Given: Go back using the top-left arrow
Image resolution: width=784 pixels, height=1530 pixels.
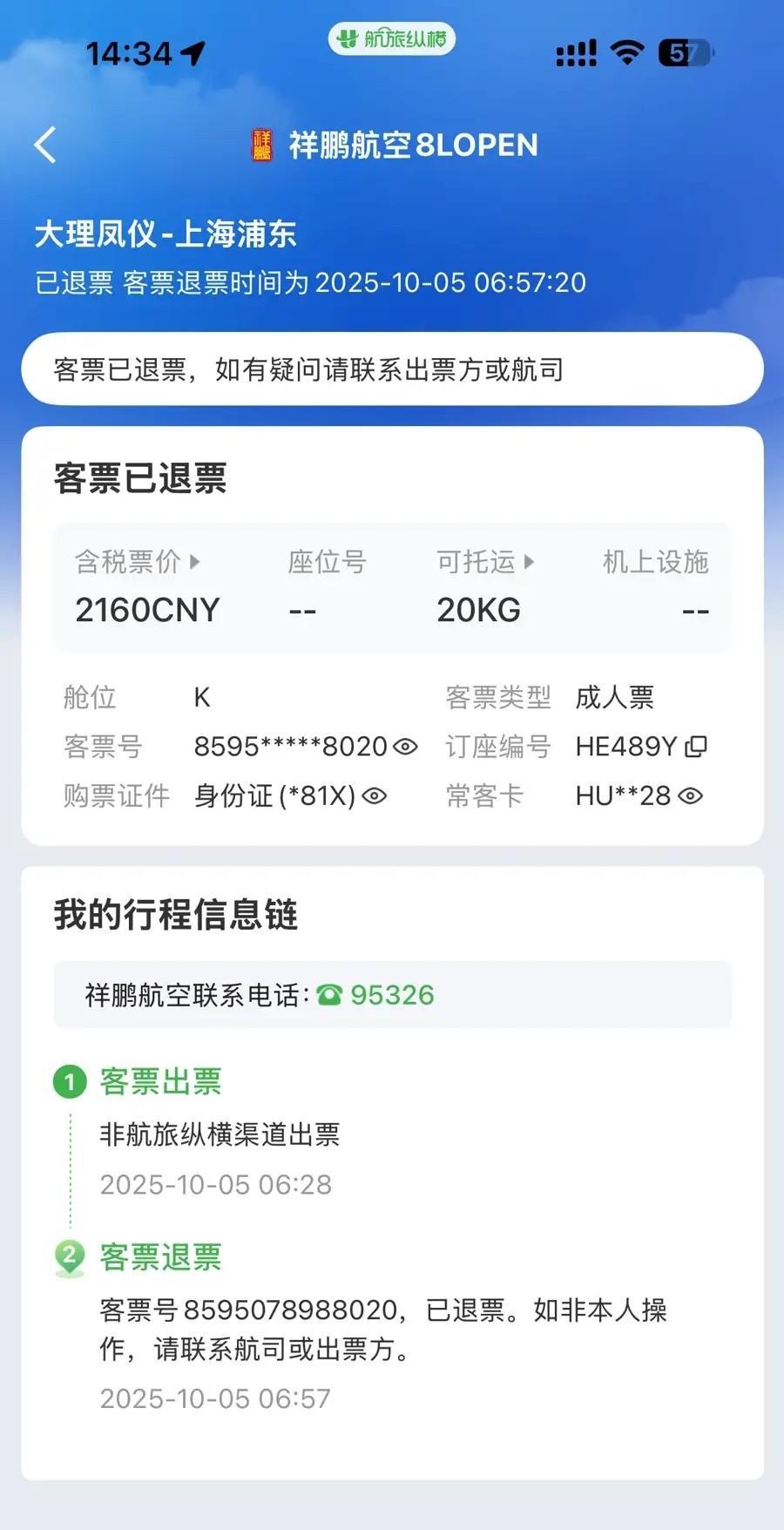Looking at the screenshot, I should (x=45, y=145).
